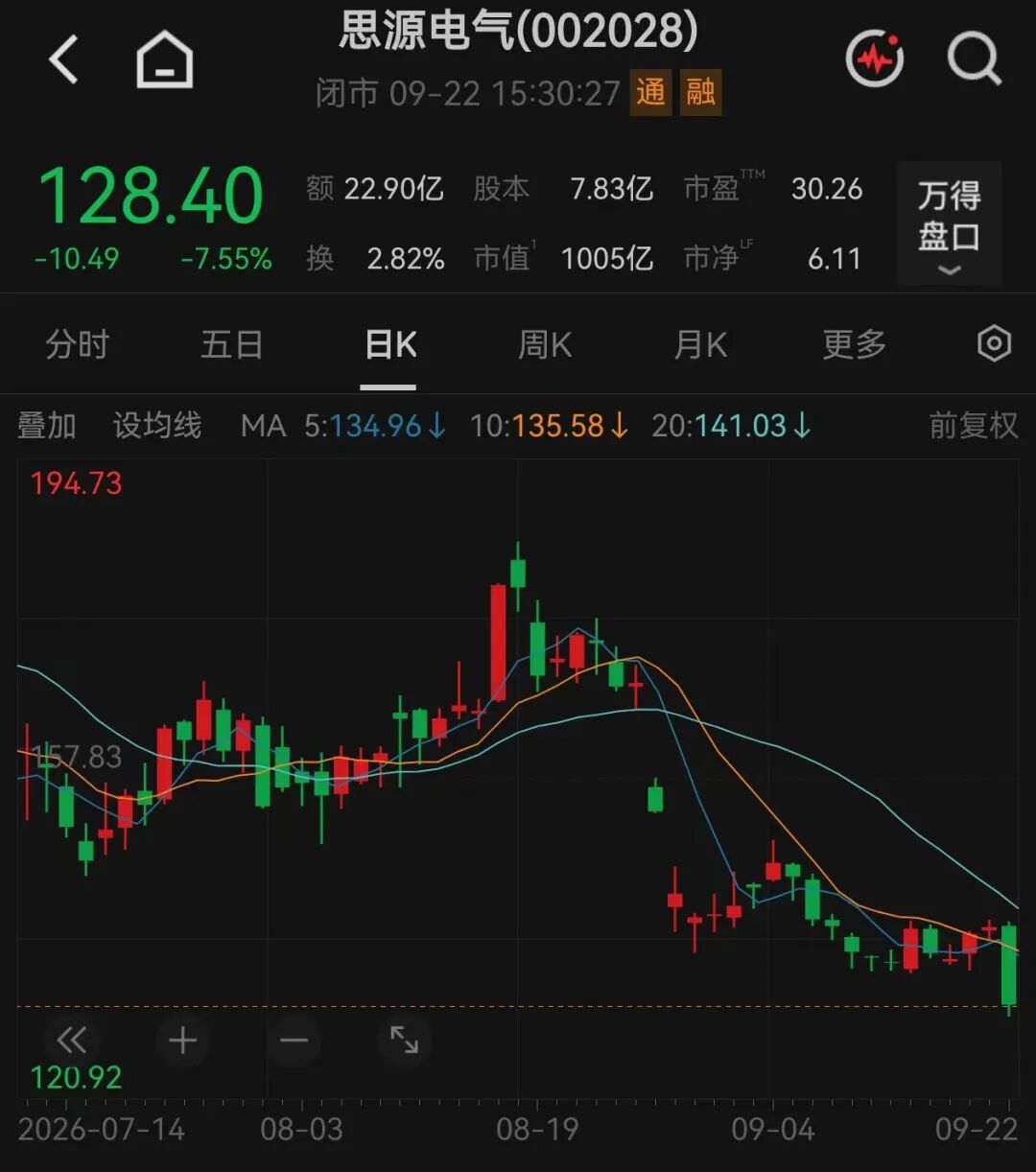Change the 前复权 price adjustment mode
Image resolution: width=1036 pixels, height=1172 pixels.
(x=974, y=425)
